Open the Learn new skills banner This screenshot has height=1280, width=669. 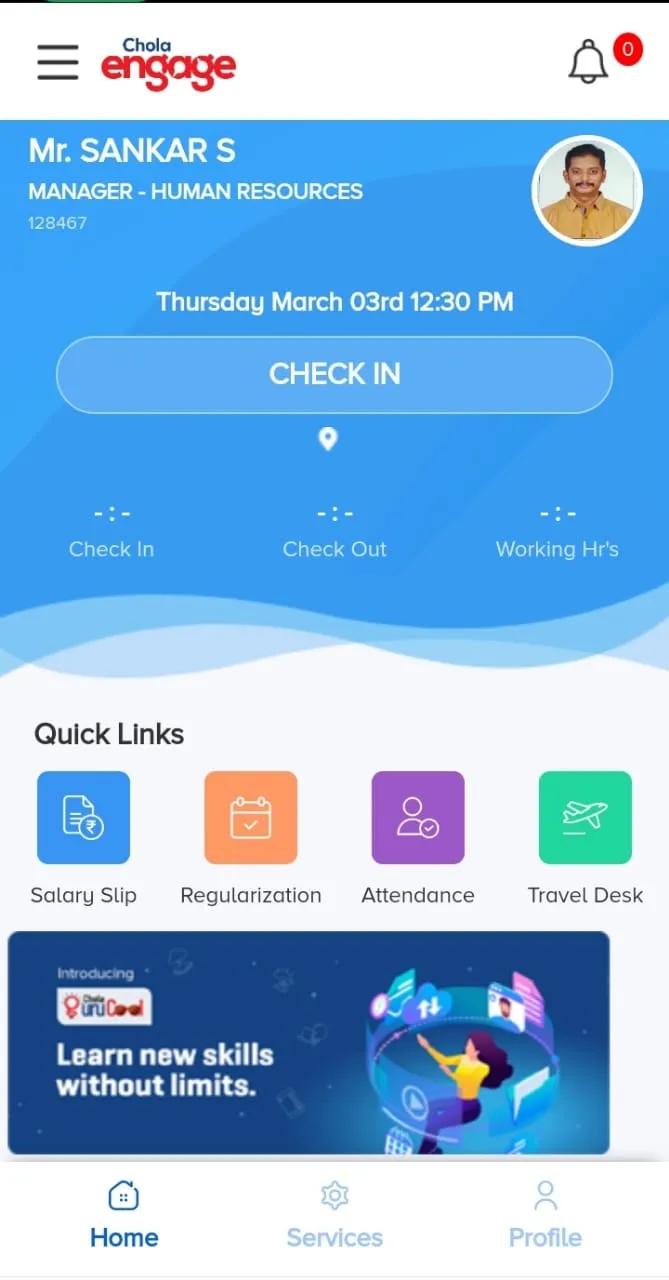308,1042
